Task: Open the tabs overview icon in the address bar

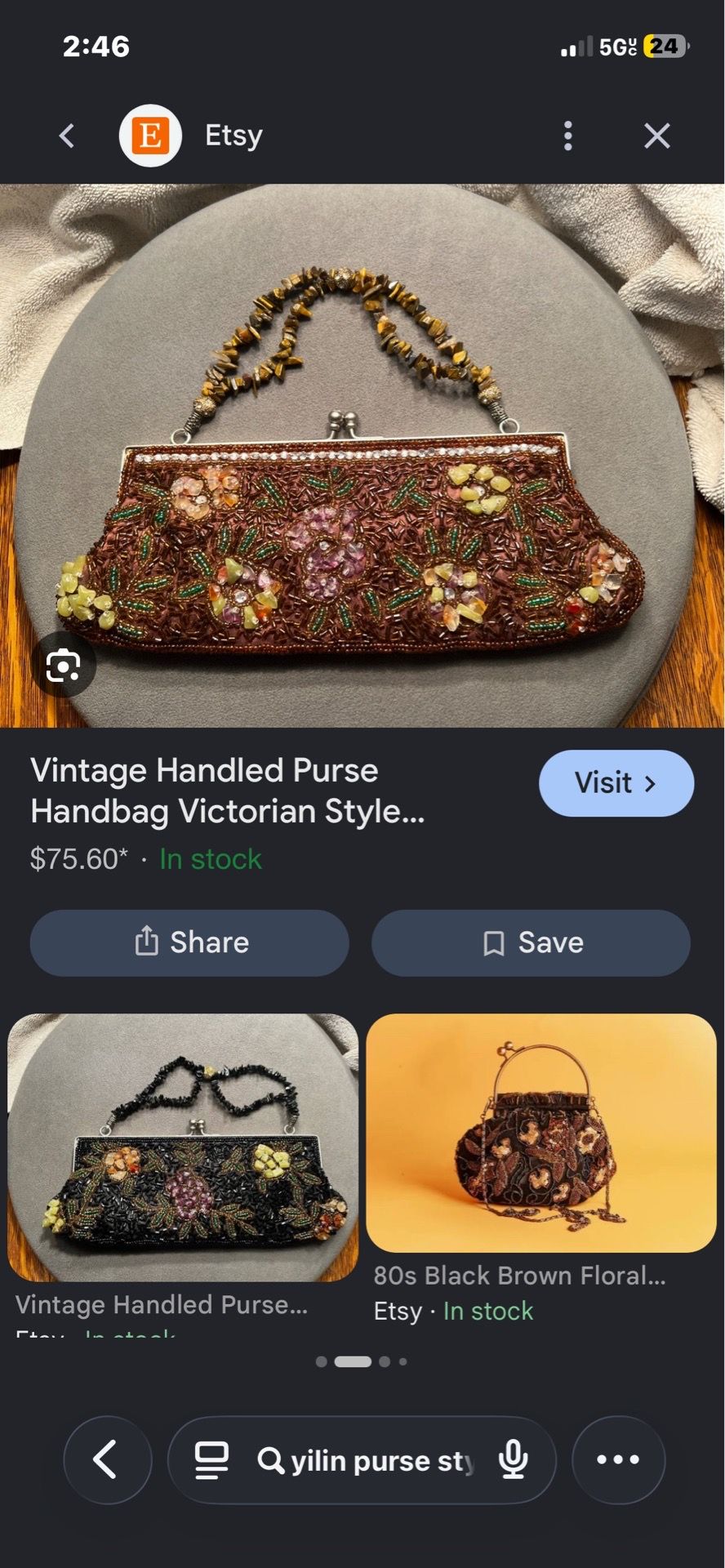Action: tap(211, 1460)
